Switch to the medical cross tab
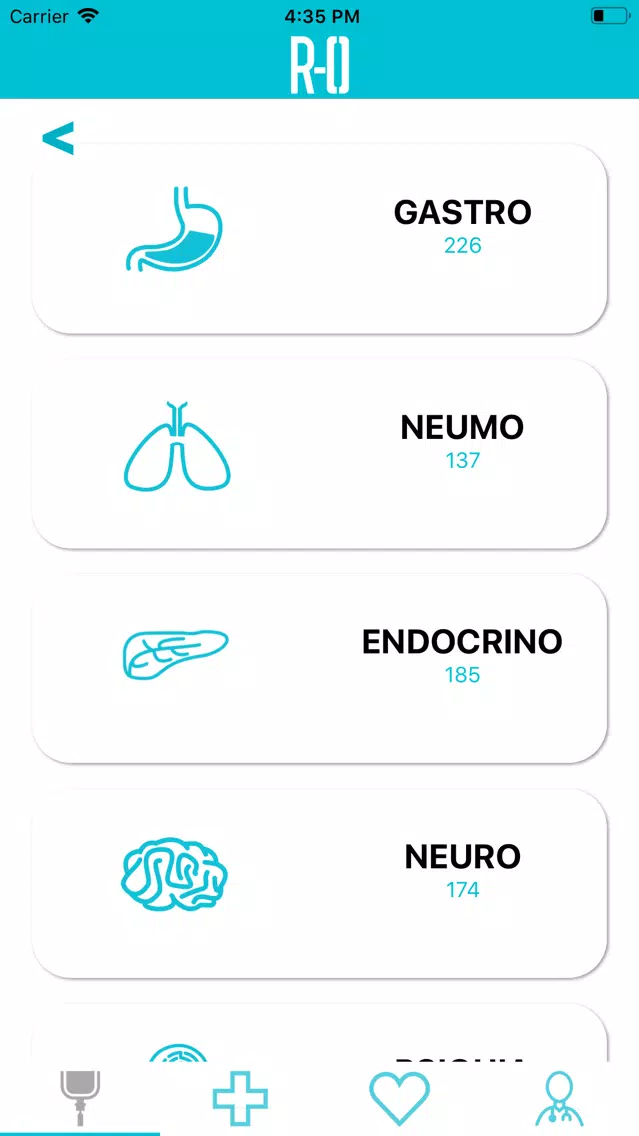Viewport: 639px width, 1136px height. 240,1098
